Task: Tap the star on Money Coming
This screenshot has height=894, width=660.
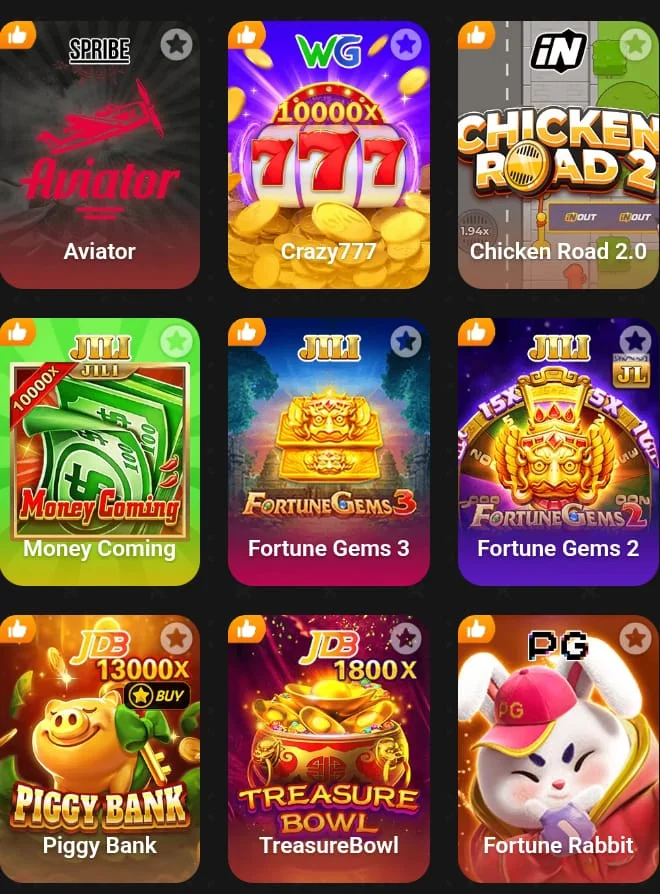Action: 177,341
